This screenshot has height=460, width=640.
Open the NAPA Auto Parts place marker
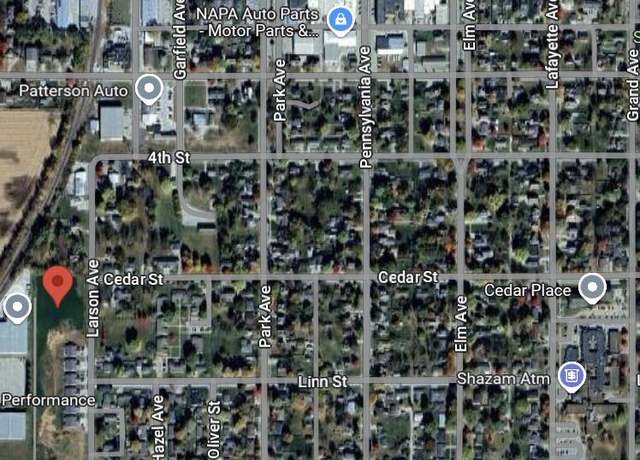341,19
